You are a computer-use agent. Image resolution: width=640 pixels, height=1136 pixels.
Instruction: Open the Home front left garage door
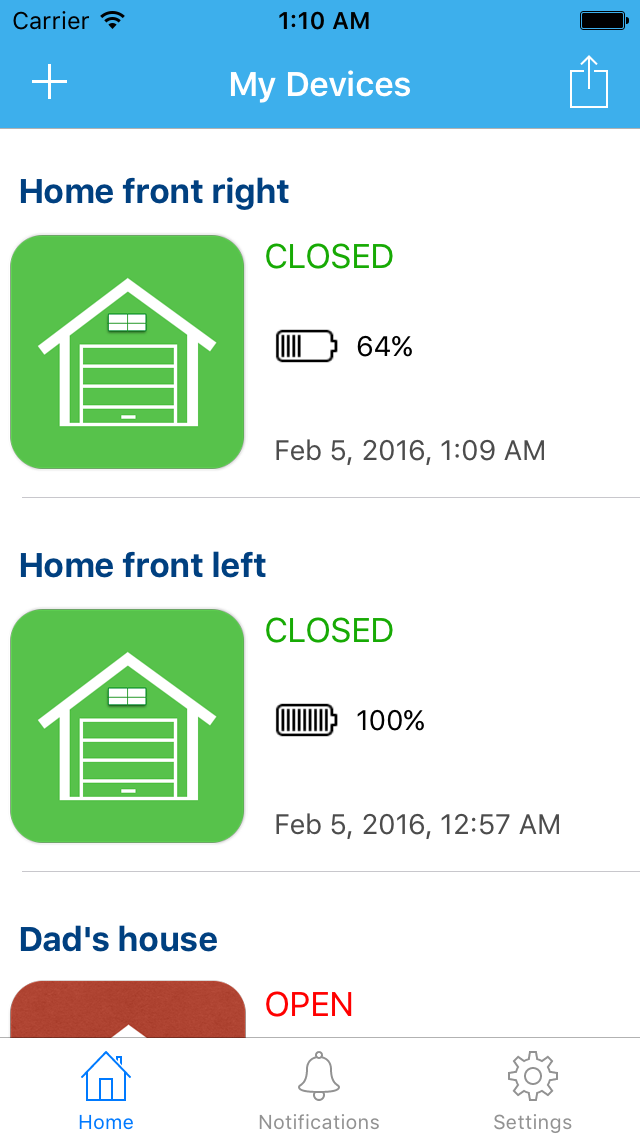[127, 726]
